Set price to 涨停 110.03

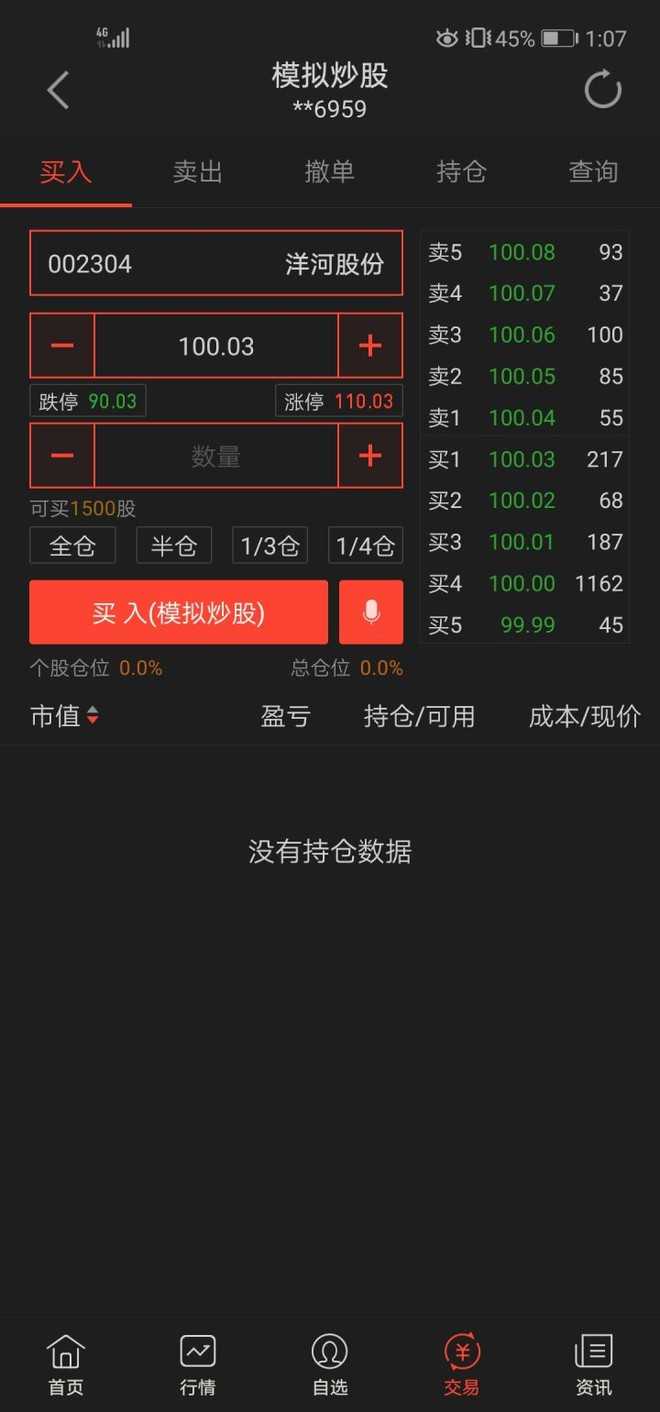tap(339, 401)
